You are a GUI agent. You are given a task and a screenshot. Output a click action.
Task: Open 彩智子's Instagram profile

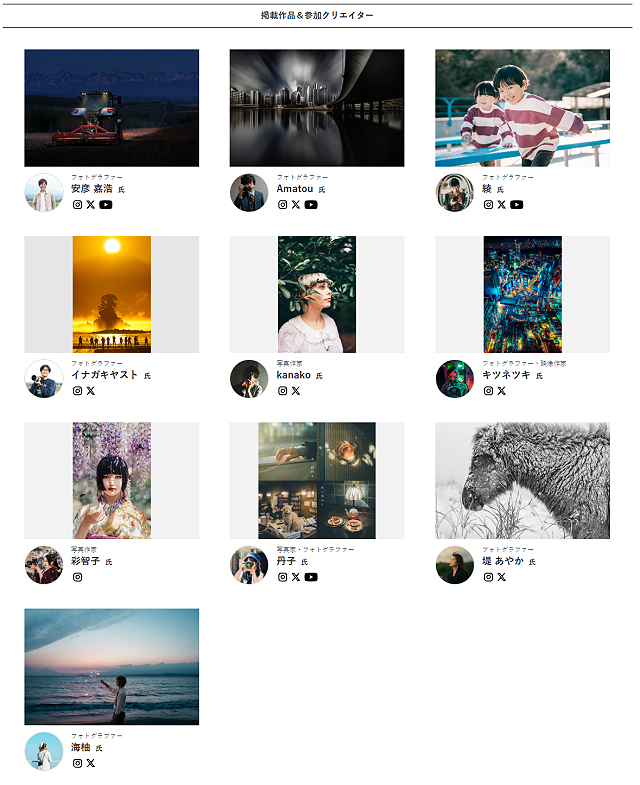77,577
